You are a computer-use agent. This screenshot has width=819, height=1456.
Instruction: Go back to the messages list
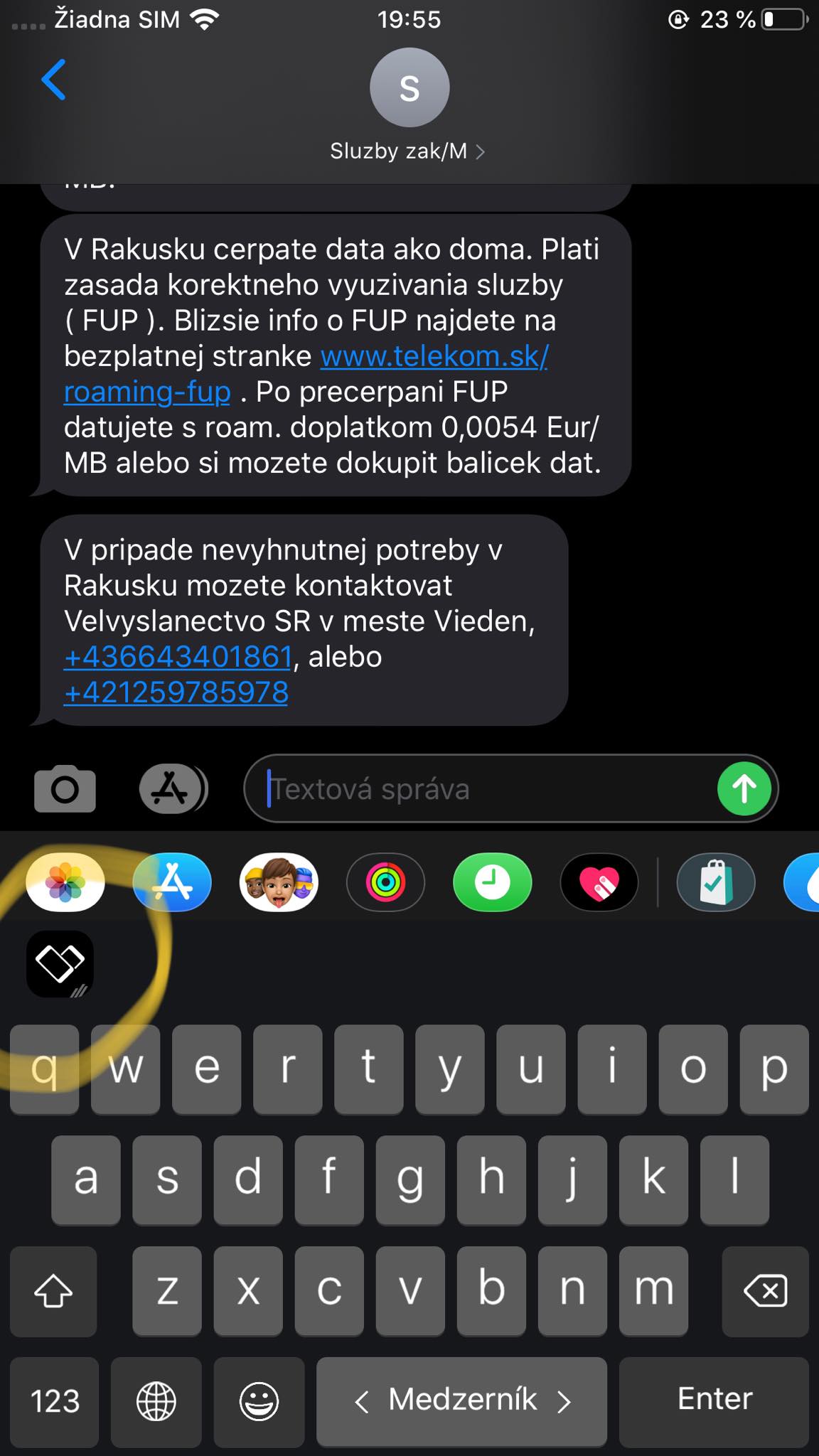click(x=54, y=80)
